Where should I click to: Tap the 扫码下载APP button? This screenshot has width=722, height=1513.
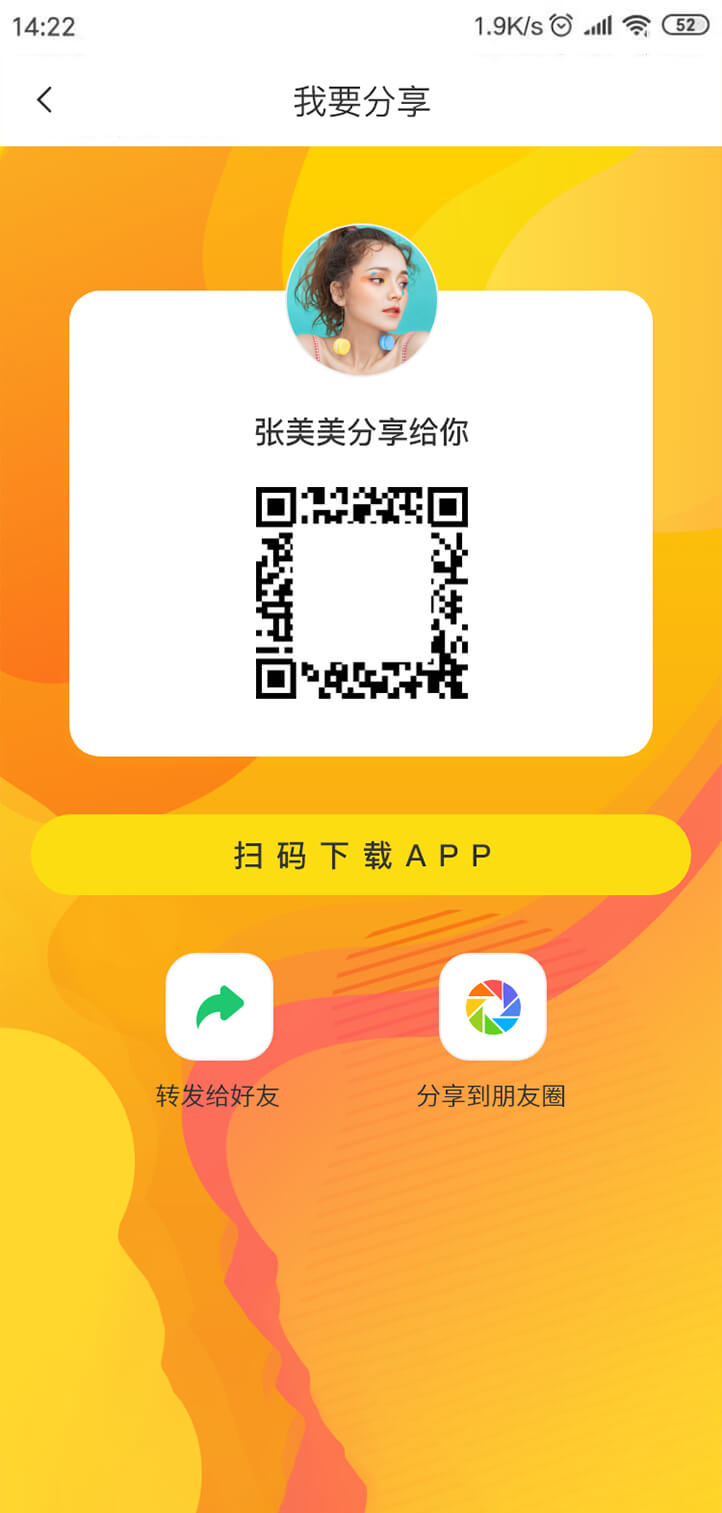(361, 855)
